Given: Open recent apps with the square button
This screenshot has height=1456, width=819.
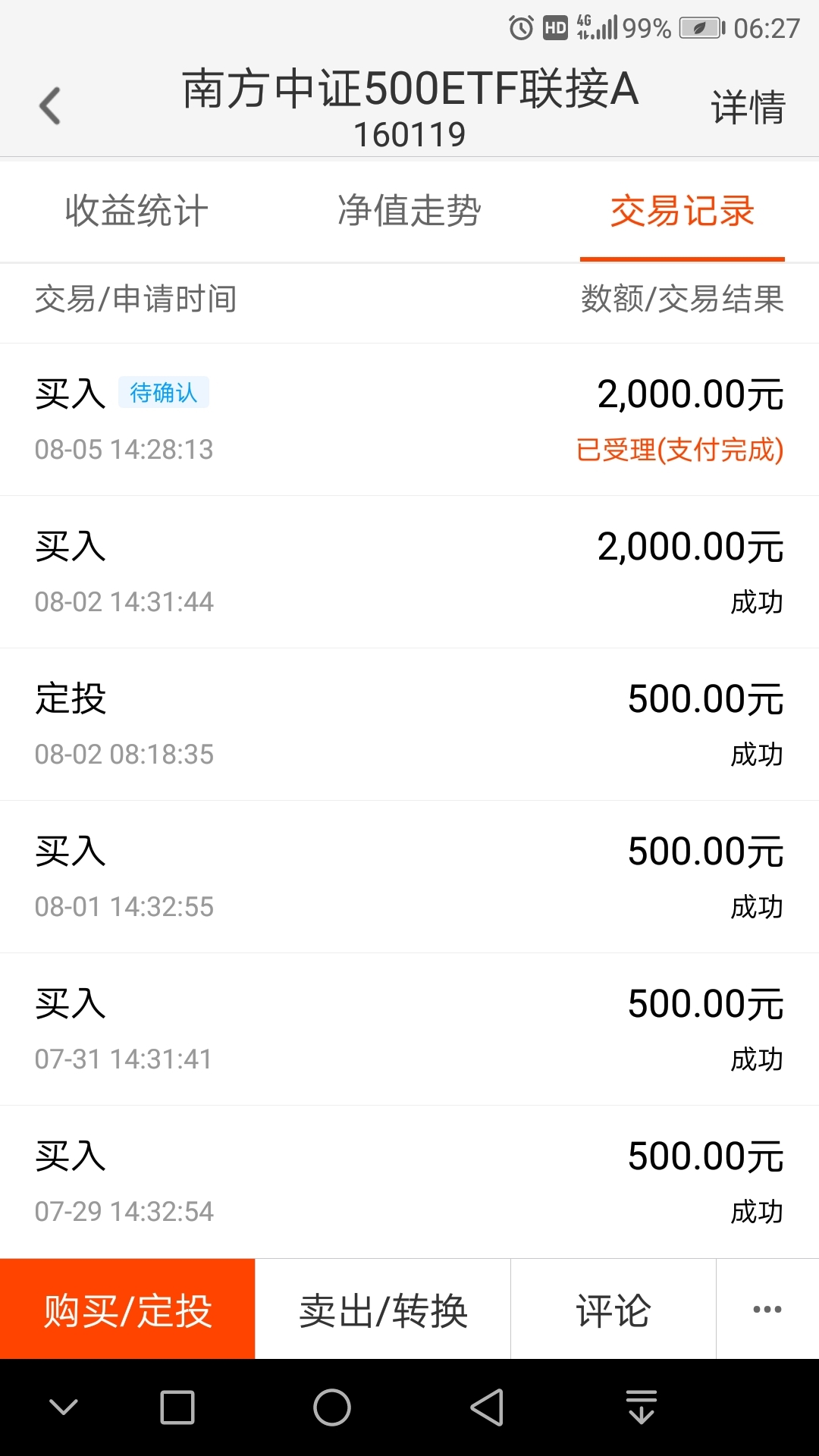Looking at the screenshot, I should (177, 1407).
